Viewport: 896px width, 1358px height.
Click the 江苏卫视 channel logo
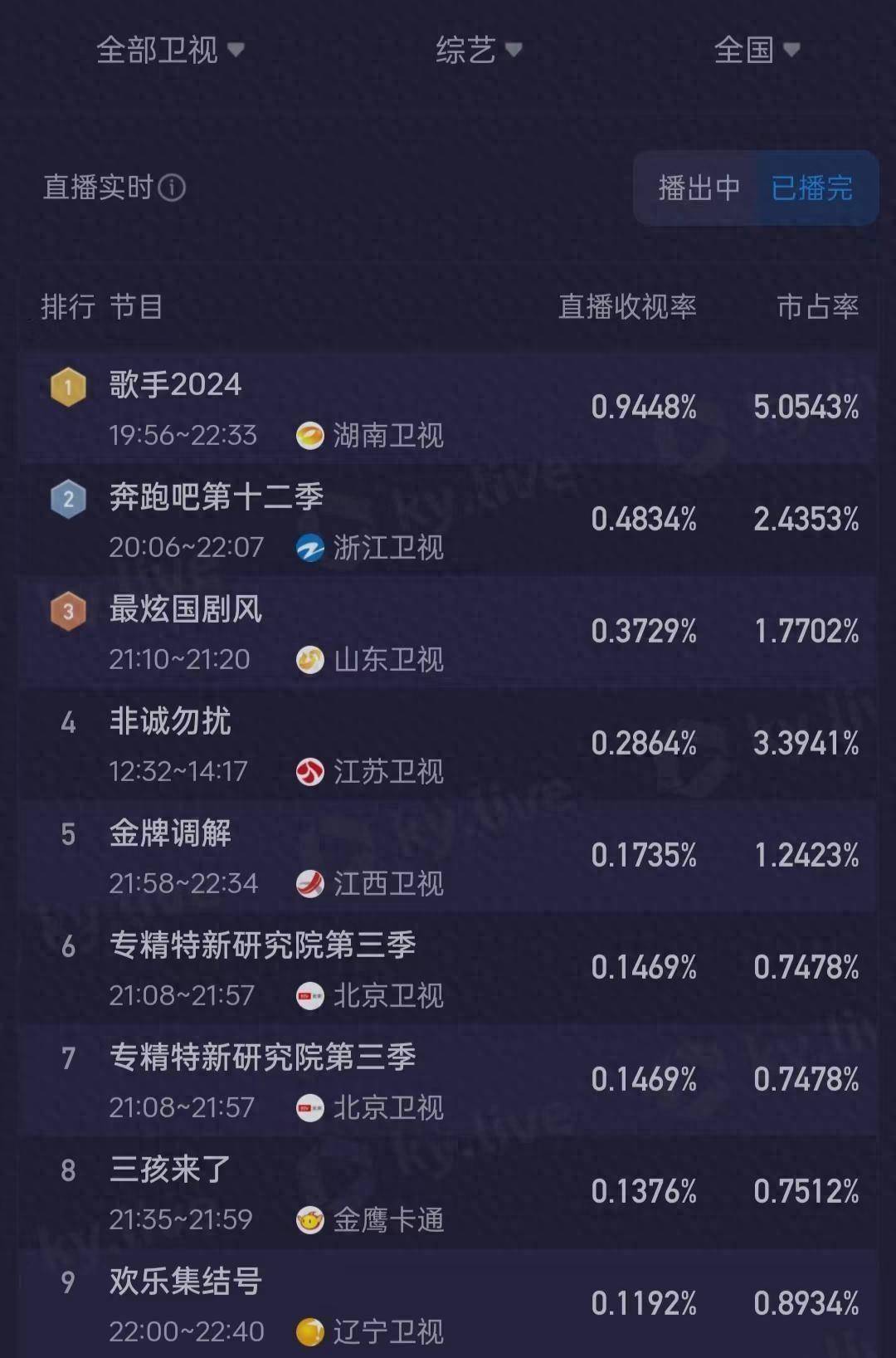click(x=310, y=771)
